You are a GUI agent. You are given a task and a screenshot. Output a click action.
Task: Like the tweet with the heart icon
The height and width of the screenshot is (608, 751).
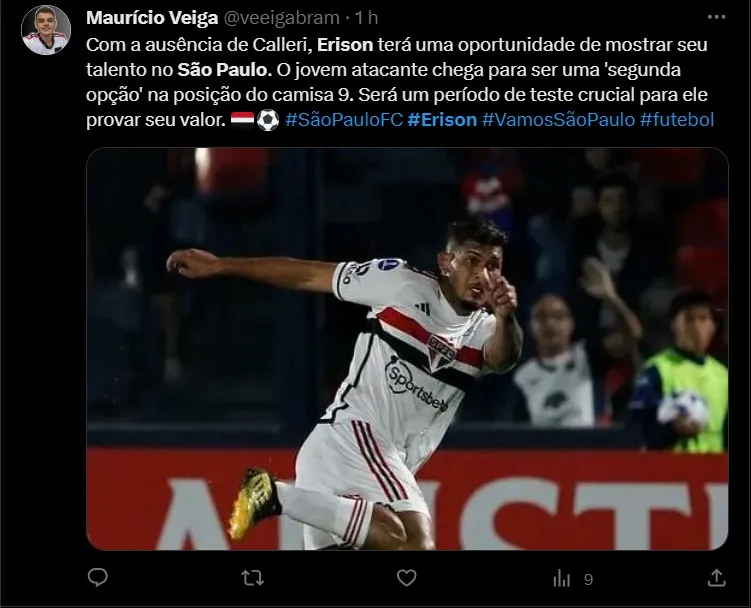(x=406, y=577)
